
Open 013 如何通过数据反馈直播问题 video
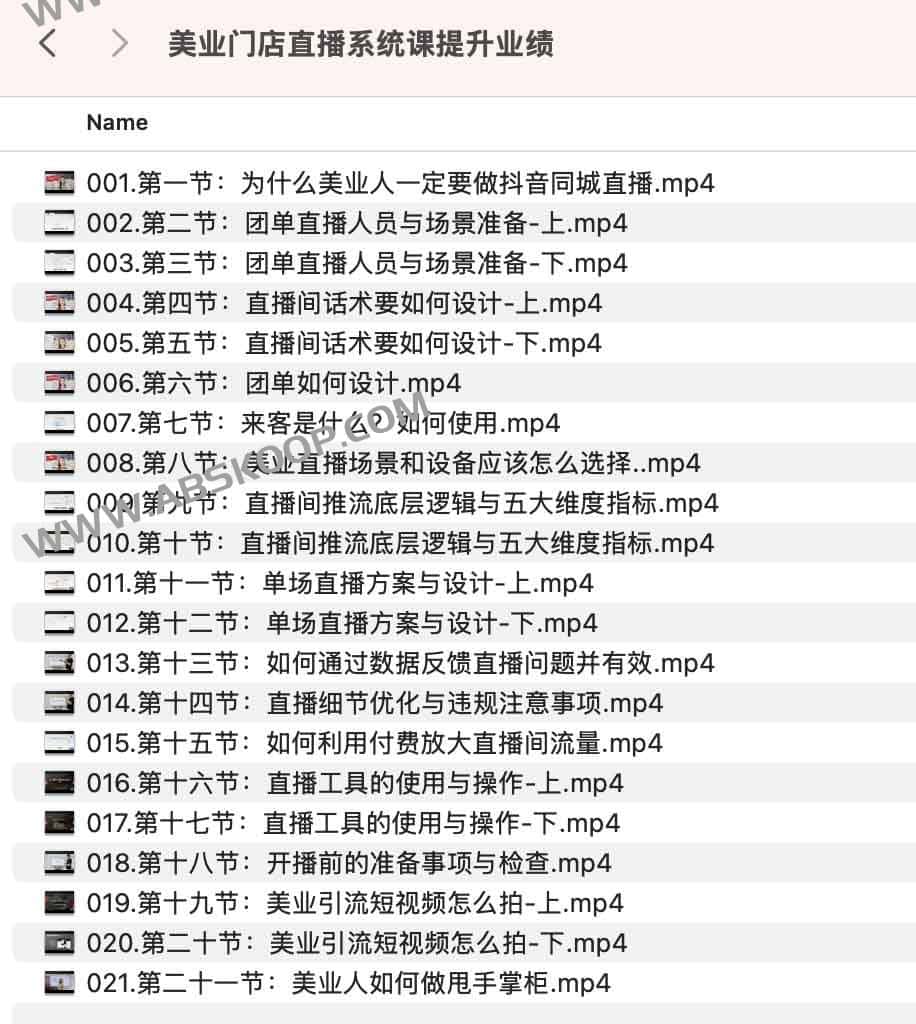point(400,663)
